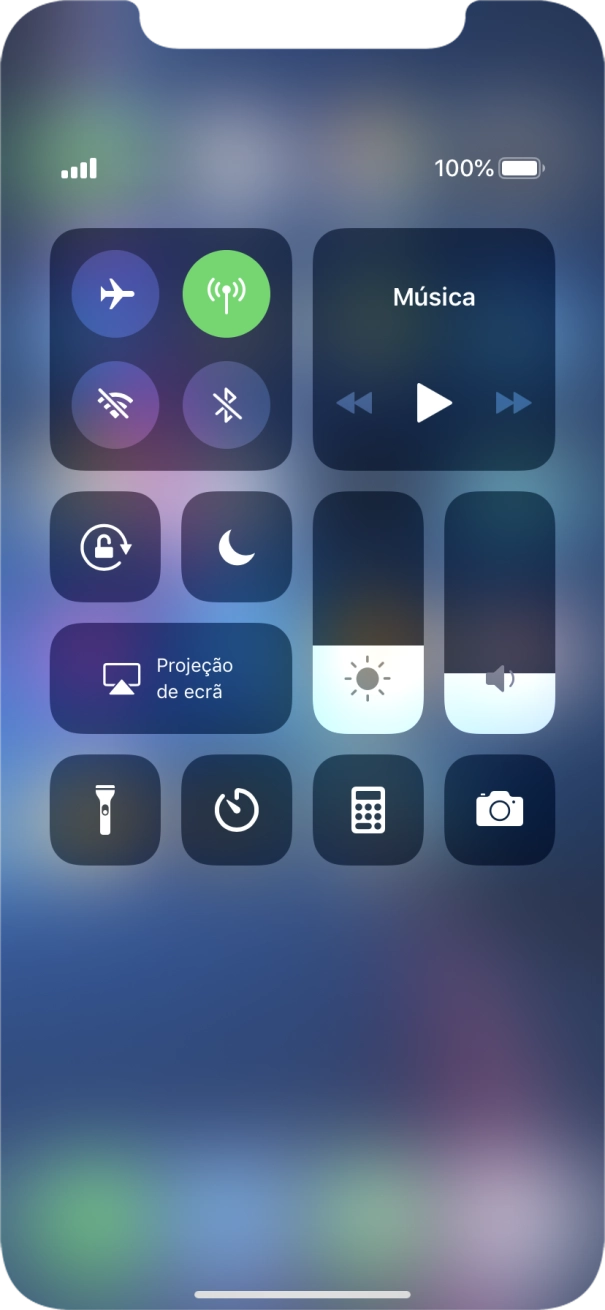Turn on Do Not Disturb moon

pyautogui.click(x=236, y=547)
